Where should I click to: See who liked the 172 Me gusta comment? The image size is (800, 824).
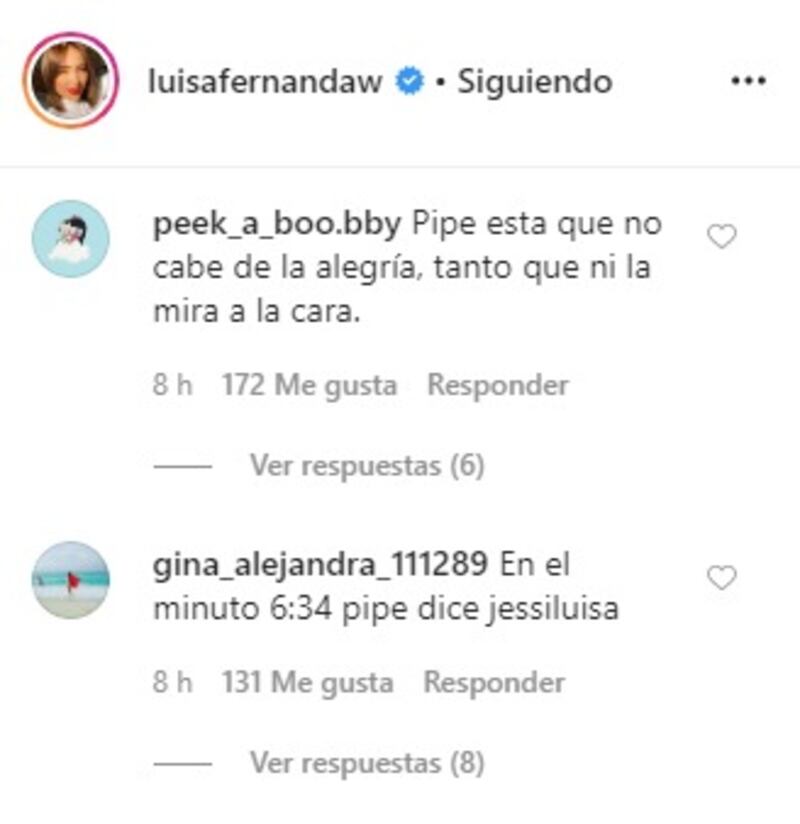click(308, 385)
